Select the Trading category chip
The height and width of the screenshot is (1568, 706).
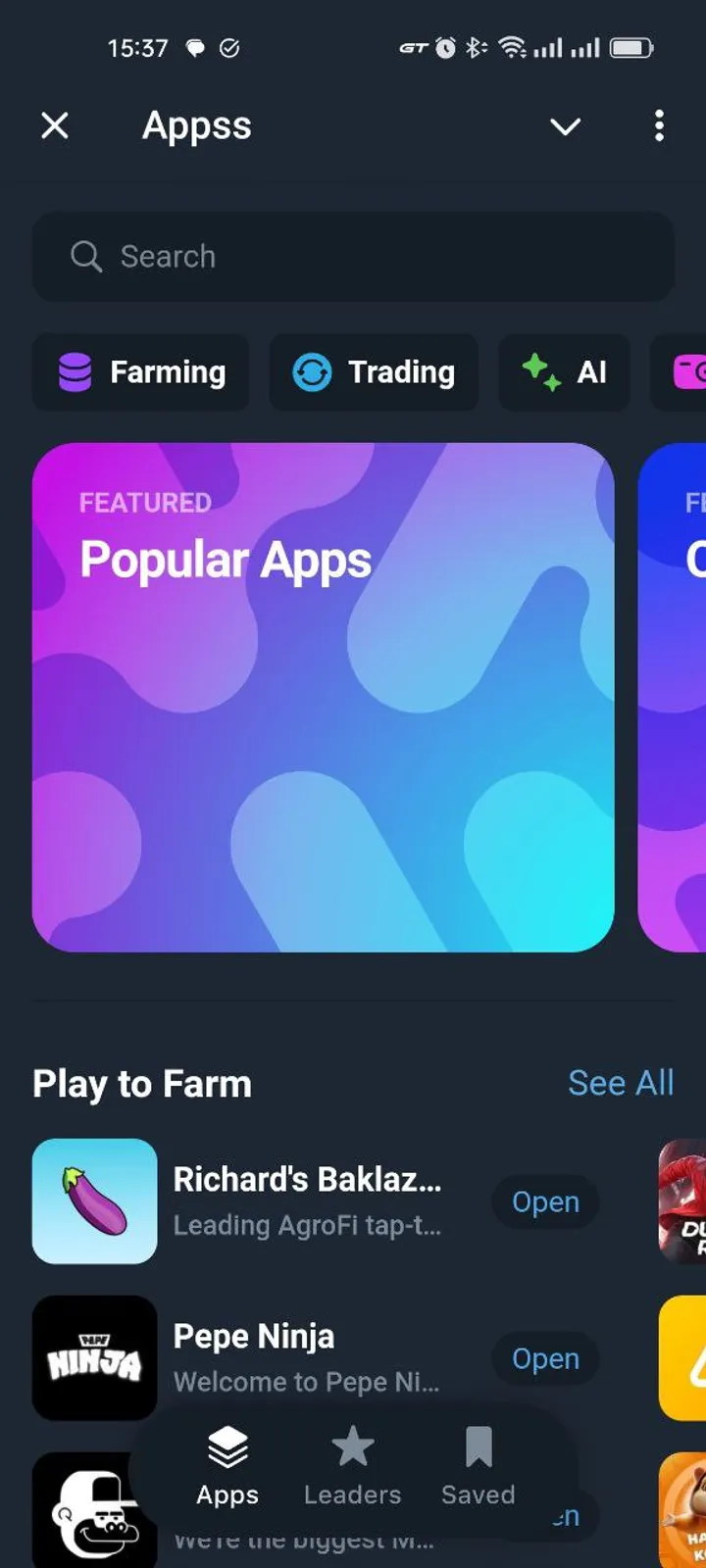pos(374,372)
